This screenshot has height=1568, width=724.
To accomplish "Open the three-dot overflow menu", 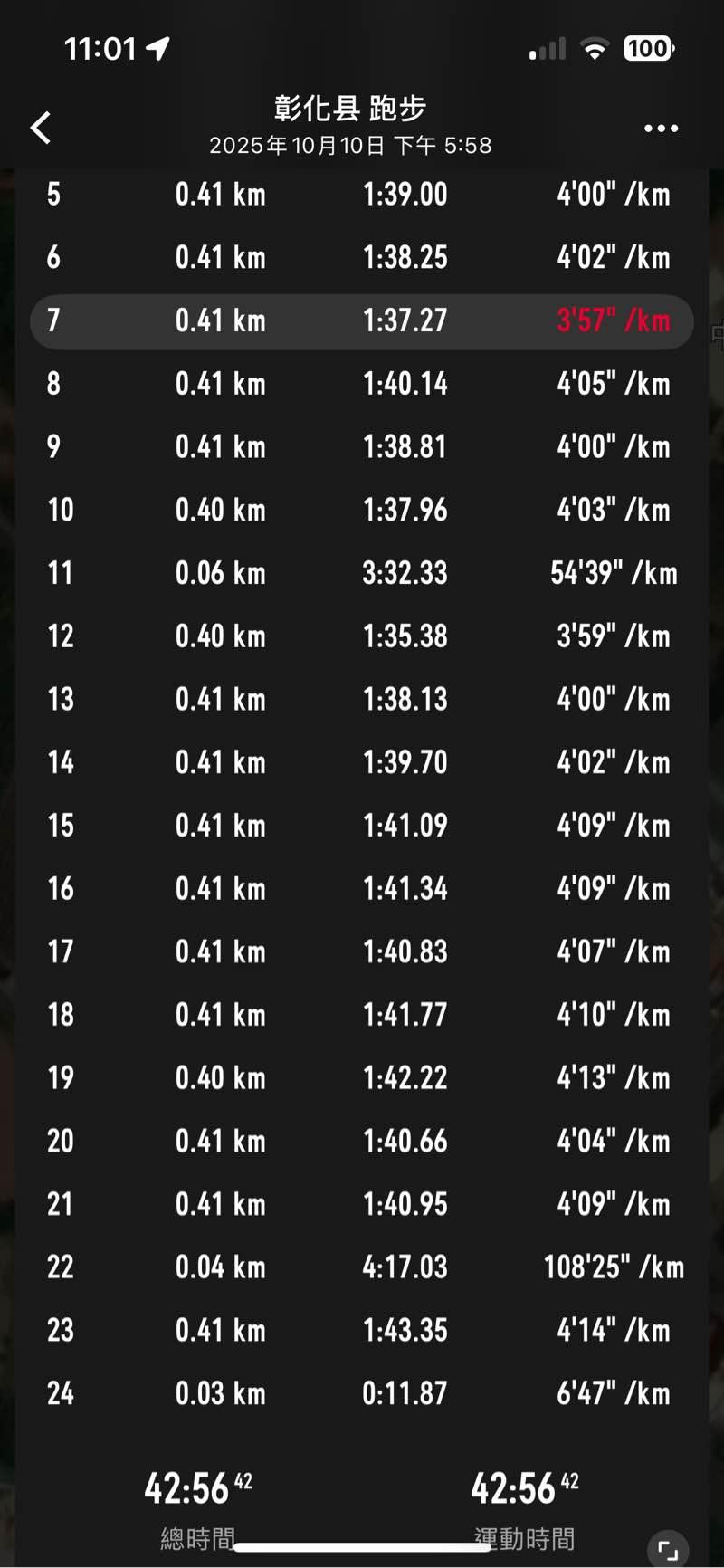I will coord(661,129).
